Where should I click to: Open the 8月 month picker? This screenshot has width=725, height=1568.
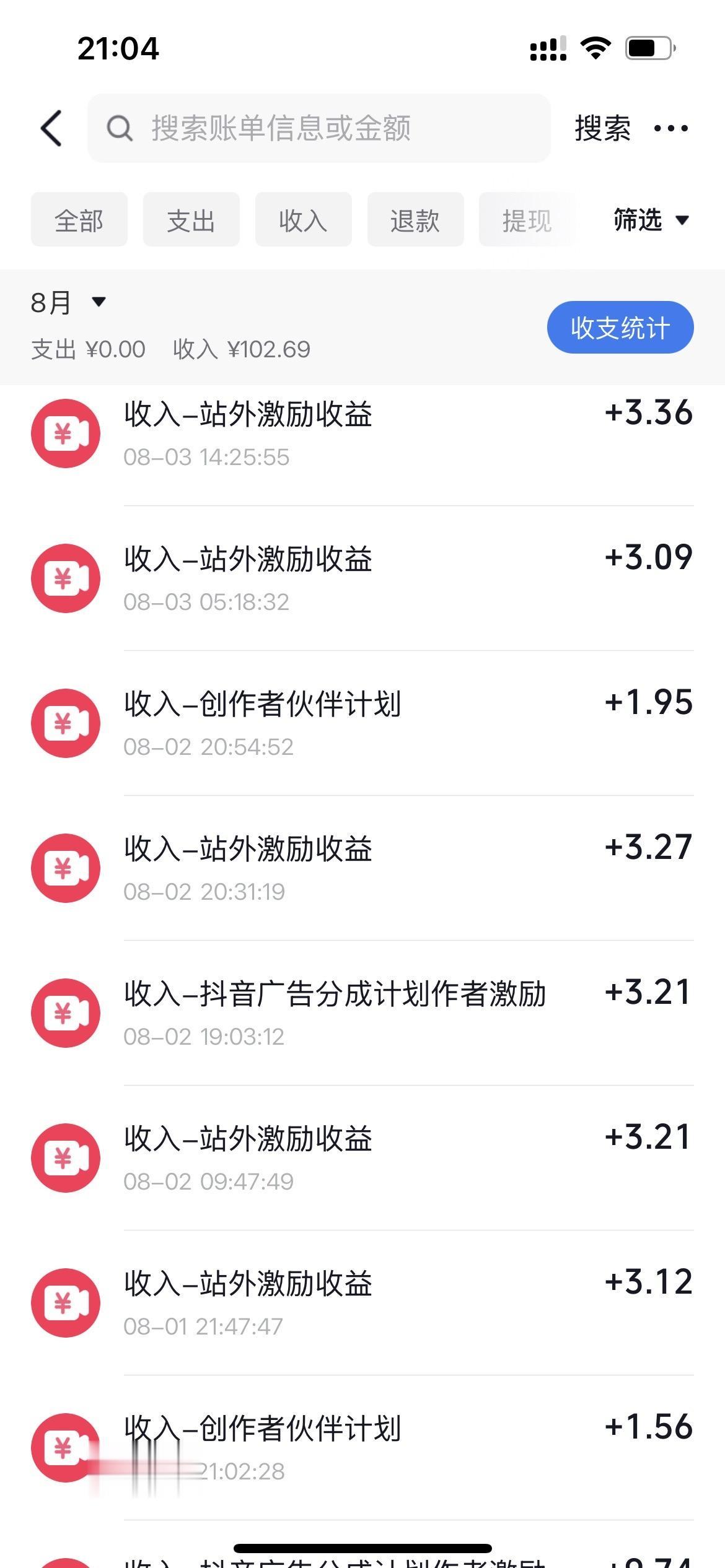(x=68, y=303)
